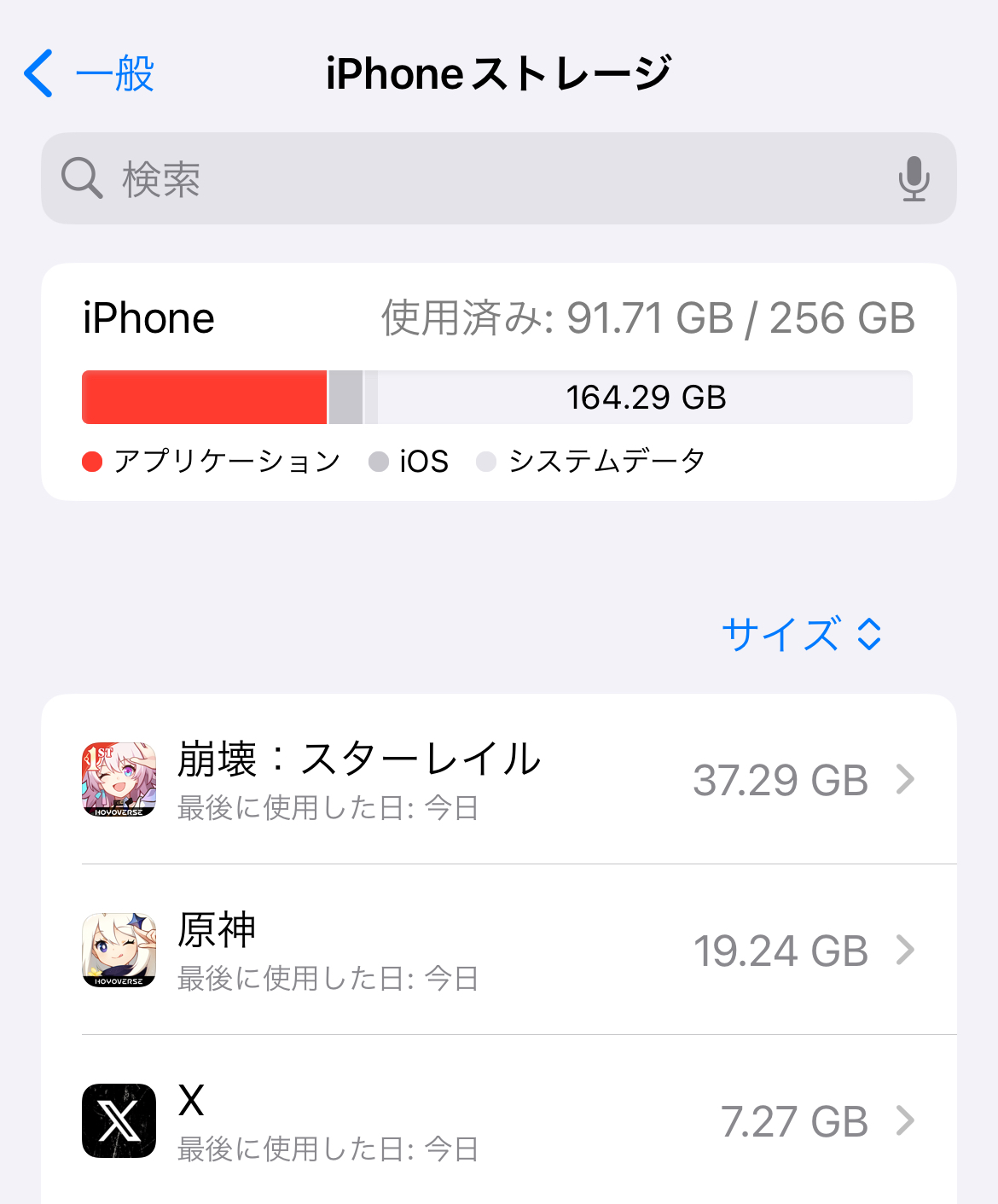Open 崩壊：スターレイル storage details
The height and width of the screenshot is (1204, 998).
[x=498, y=779]
